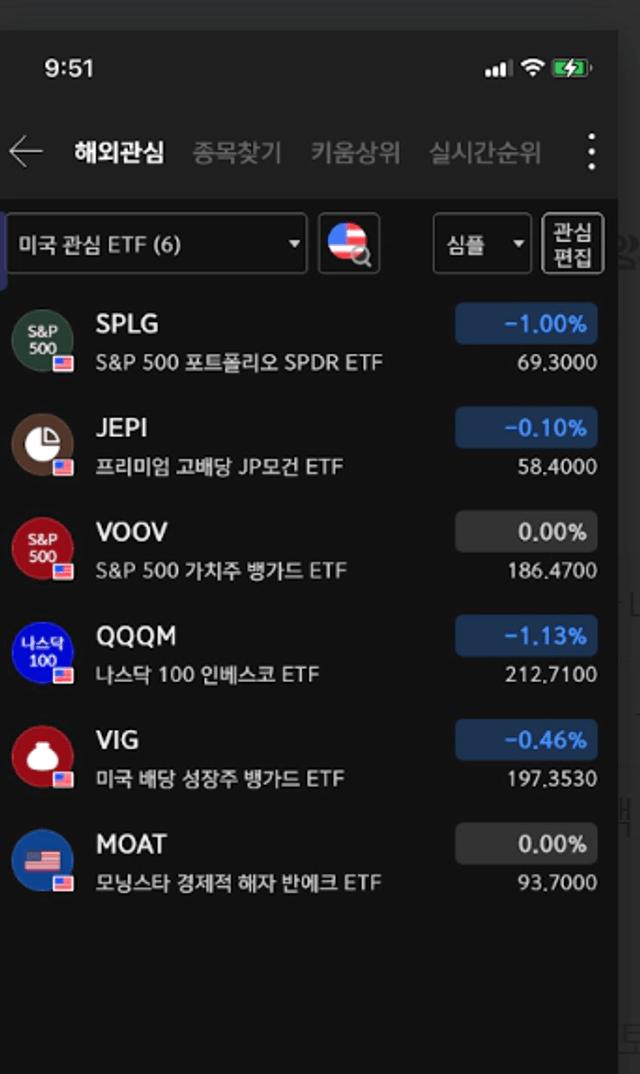Open the VIG ETF row
Screen dimensions: 640x1074
click(x=305, y=758)
